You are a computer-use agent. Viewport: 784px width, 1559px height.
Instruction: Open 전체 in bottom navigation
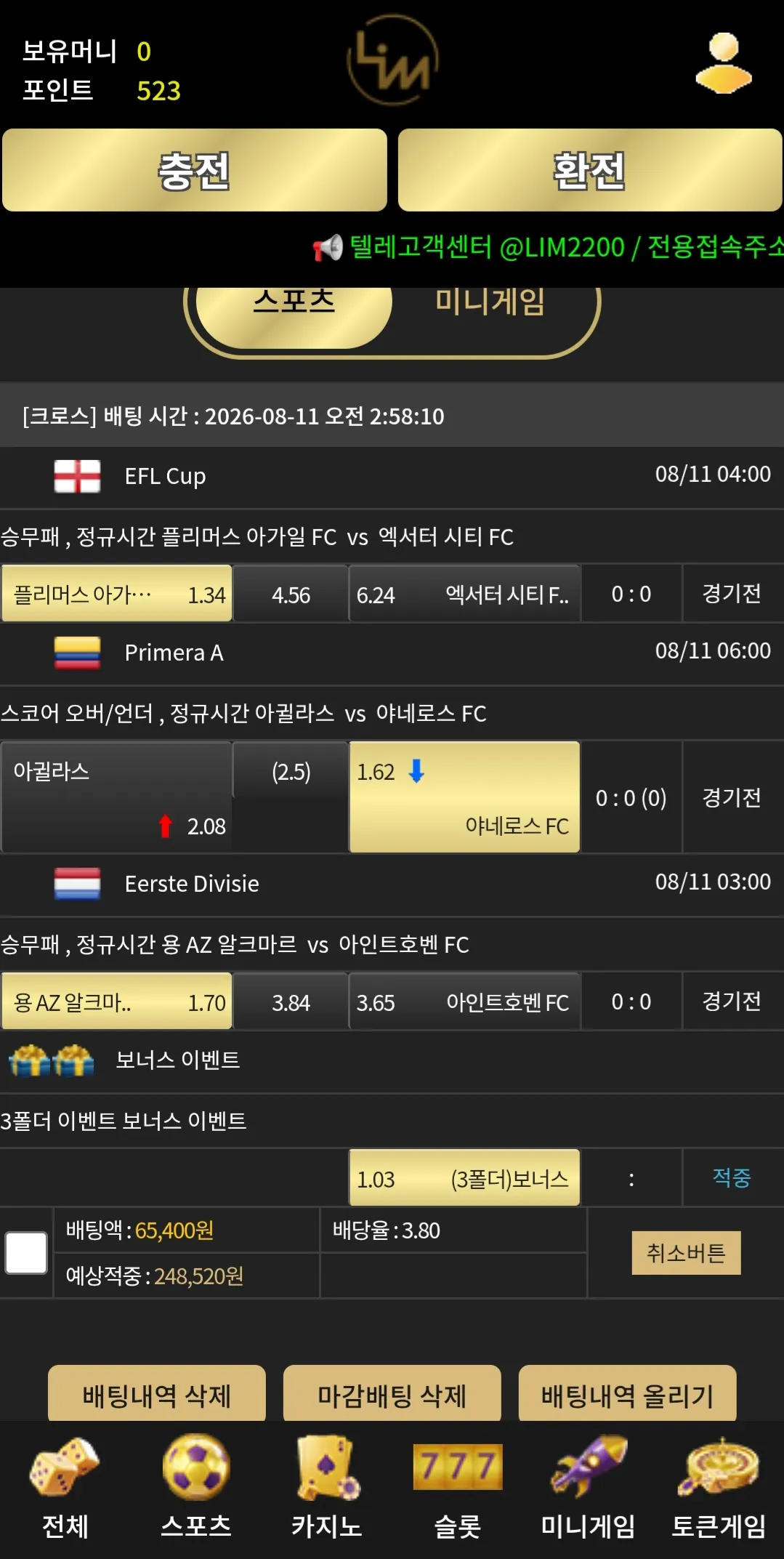65,1488
